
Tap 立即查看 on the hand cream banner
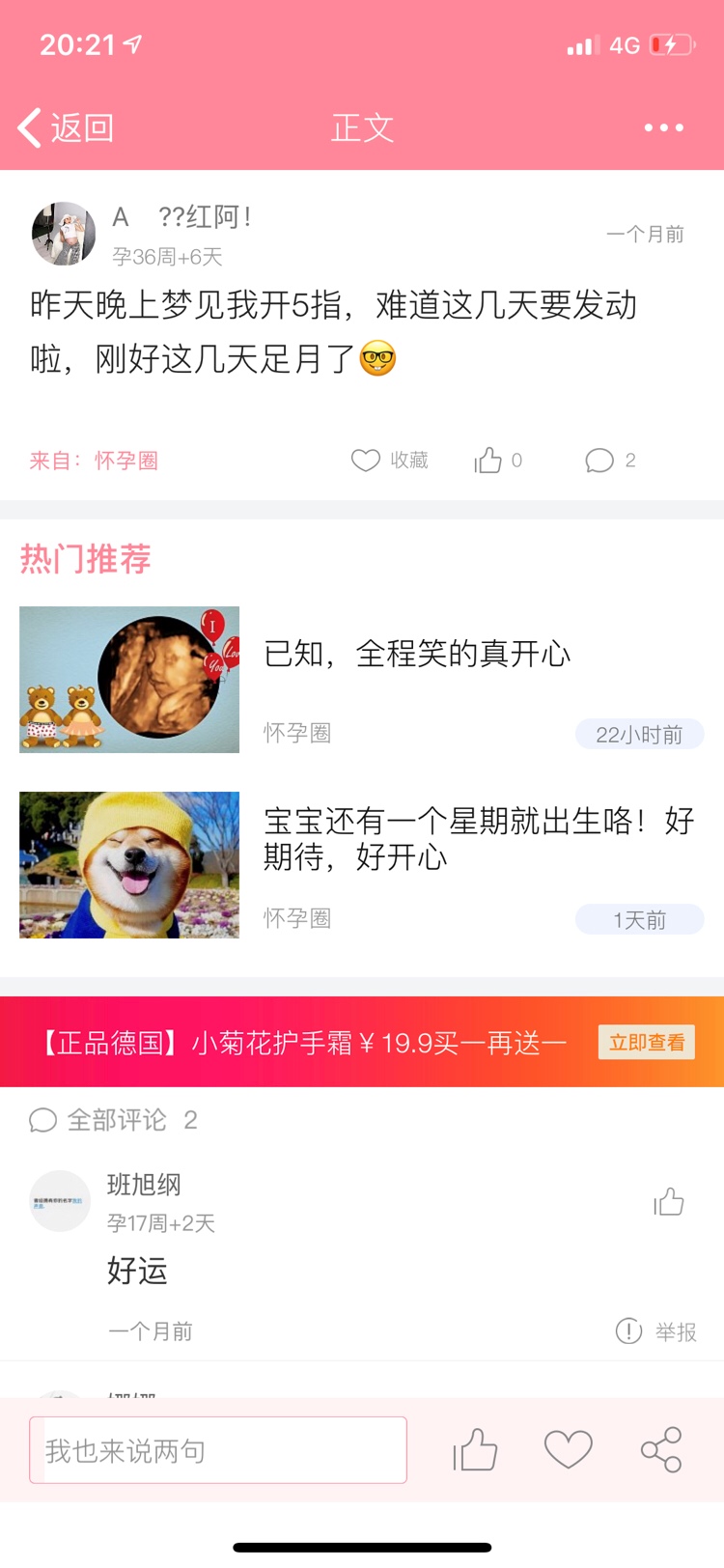(x=646, y=1043)
